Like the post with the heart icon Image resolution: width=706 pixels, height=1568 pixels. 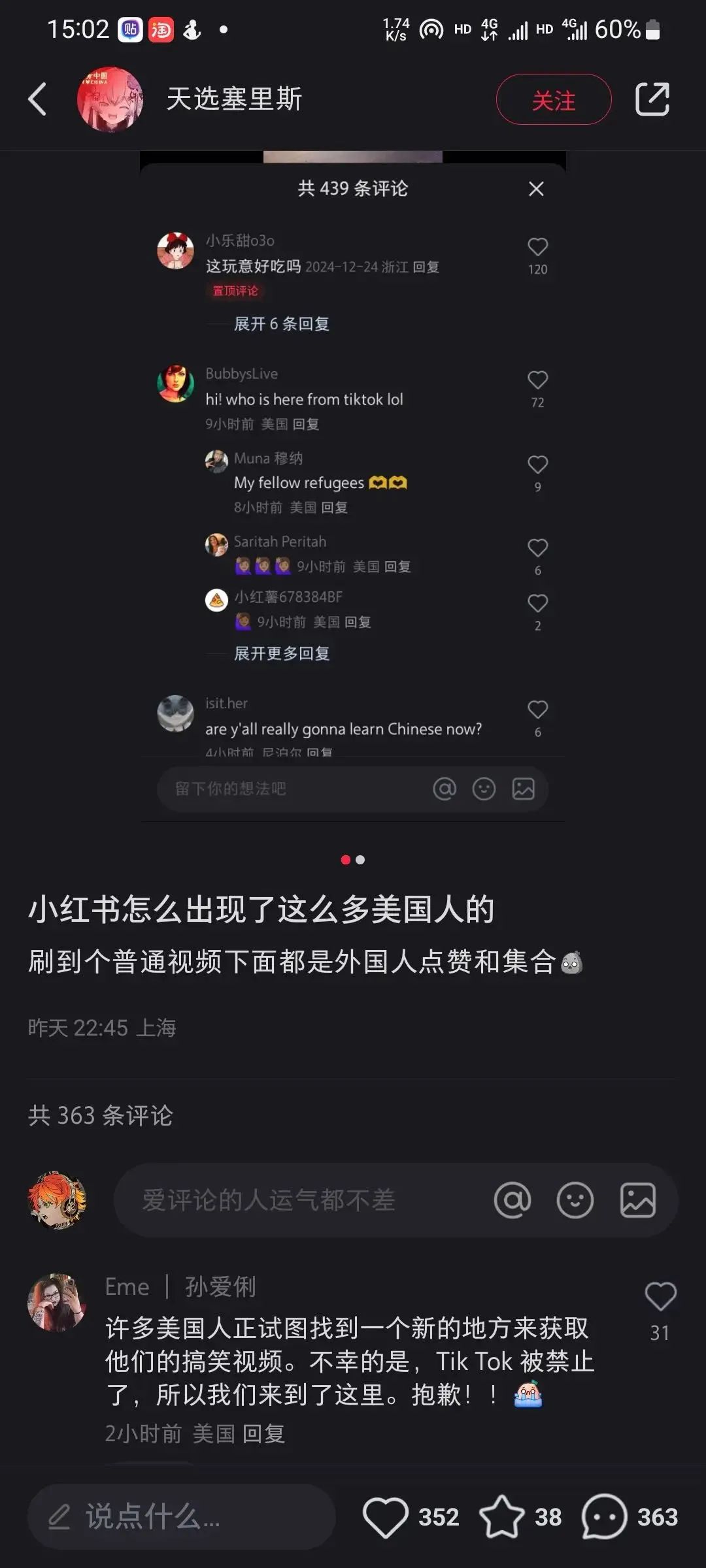(386, 1516)
